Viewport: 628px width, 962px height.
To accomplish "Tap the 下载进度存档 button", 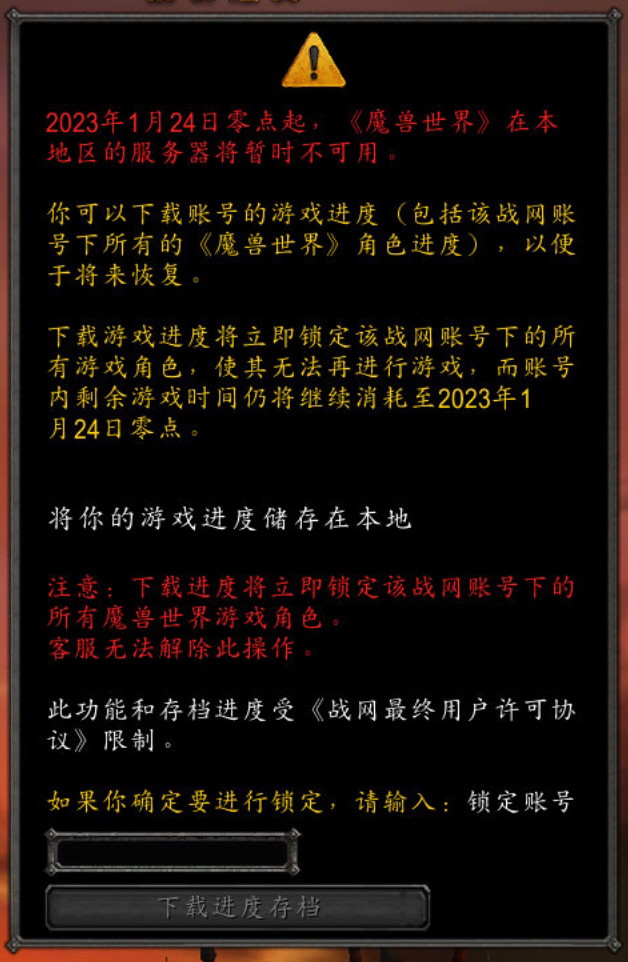I will (238, 908).
